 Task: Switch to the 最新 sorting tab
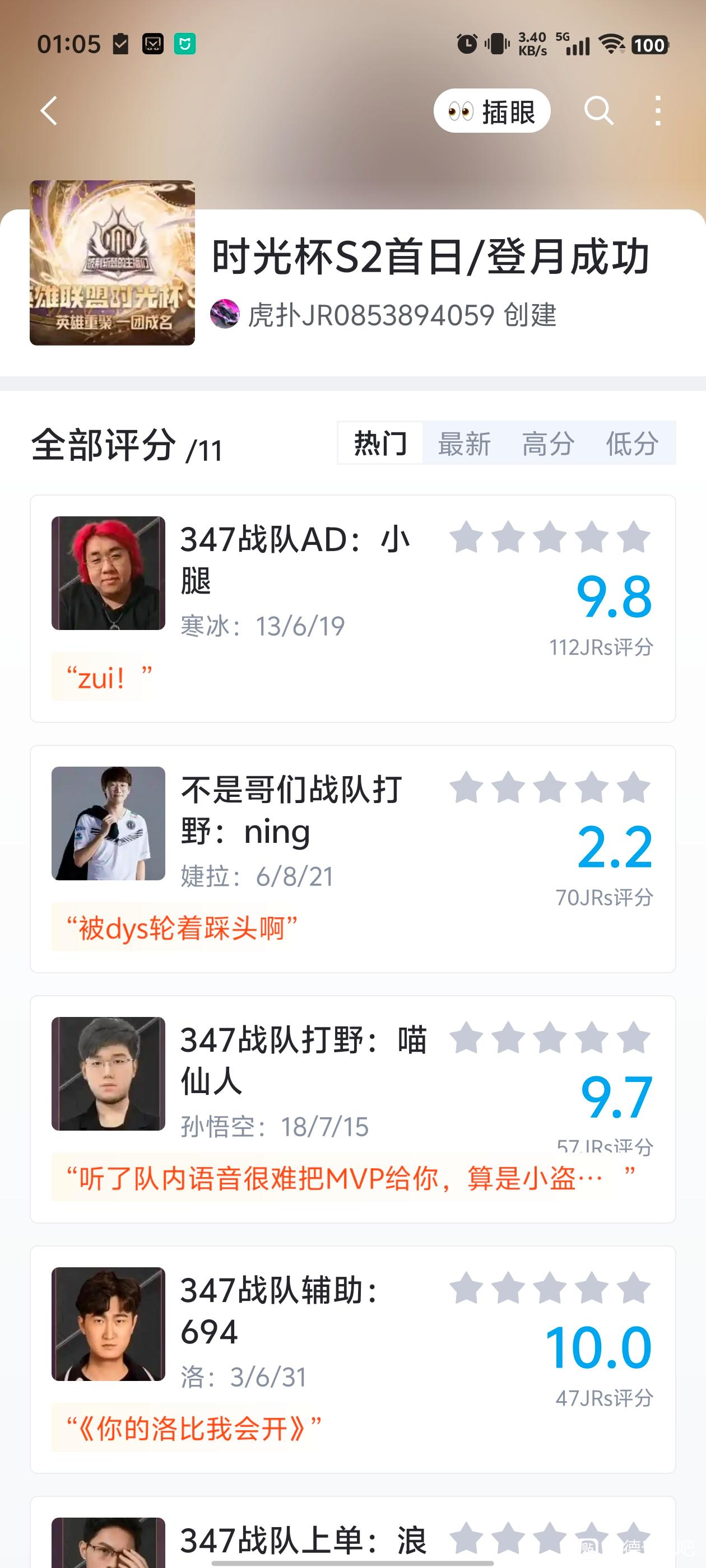[464, 443]
